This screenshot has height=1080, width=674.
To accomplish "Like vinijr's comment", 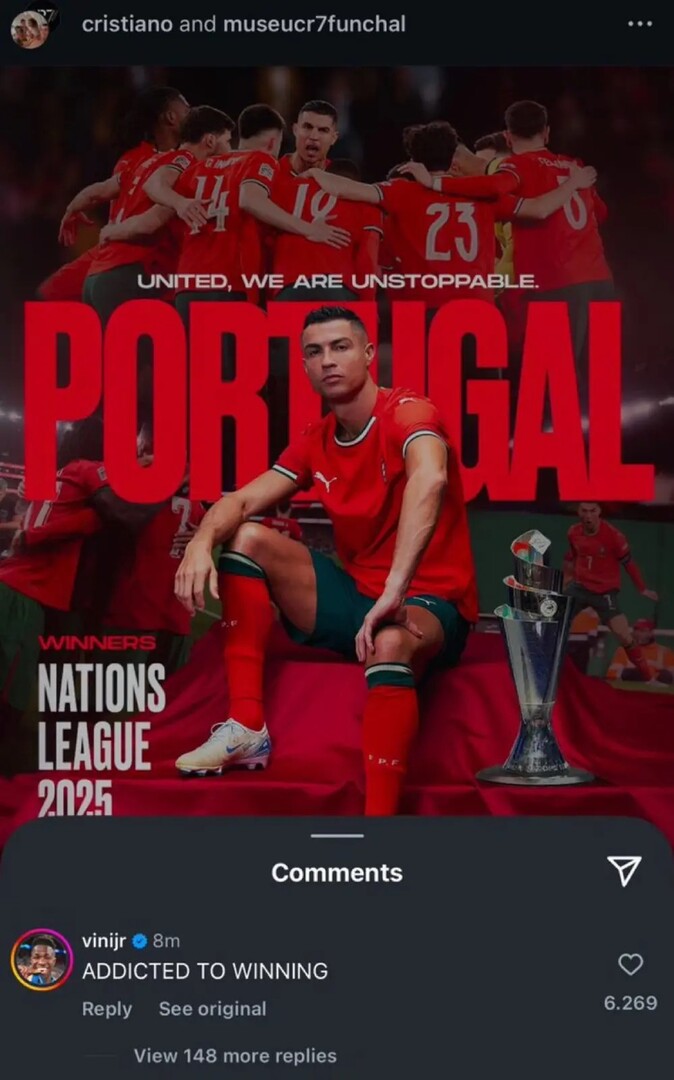I will coord(630,964).
